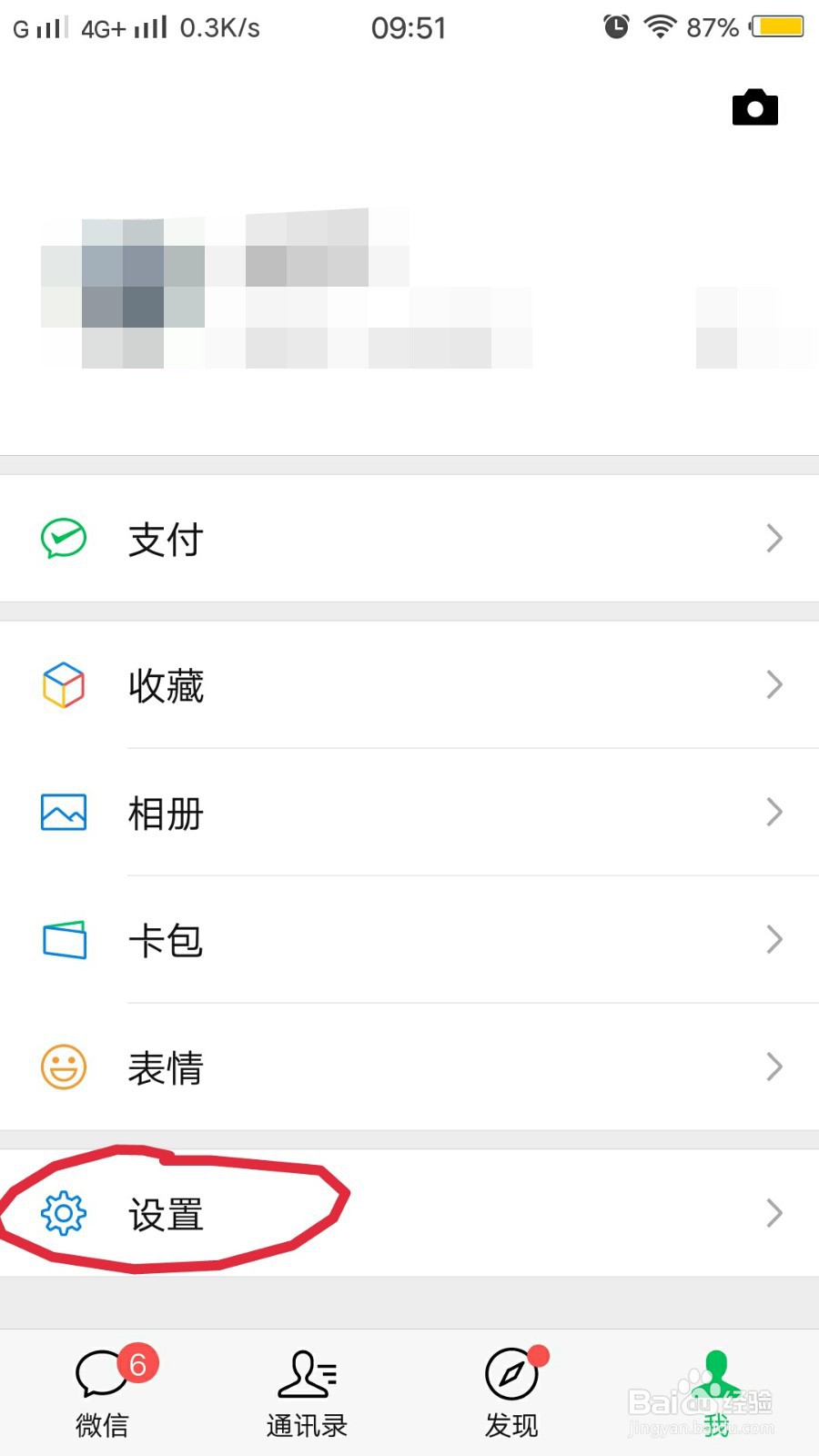Image resolution: width=819 pixels, height=1456 pixels.
Task: Tap the 表情 label to open stickers
Action: tap(165, 1067)
